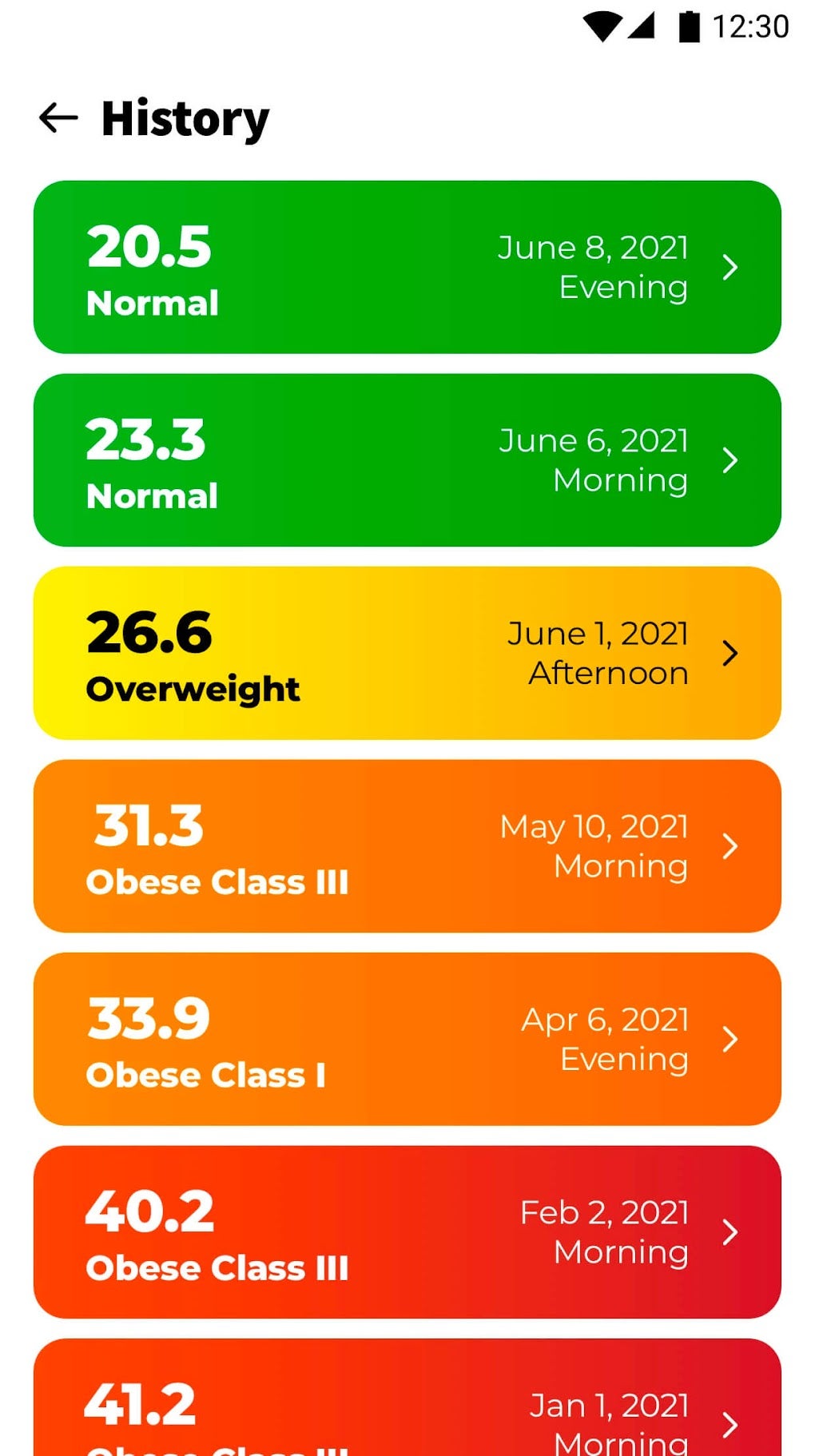Click the History page title
The height and width of the screenshot is (1456, 815).
(183, 118)
